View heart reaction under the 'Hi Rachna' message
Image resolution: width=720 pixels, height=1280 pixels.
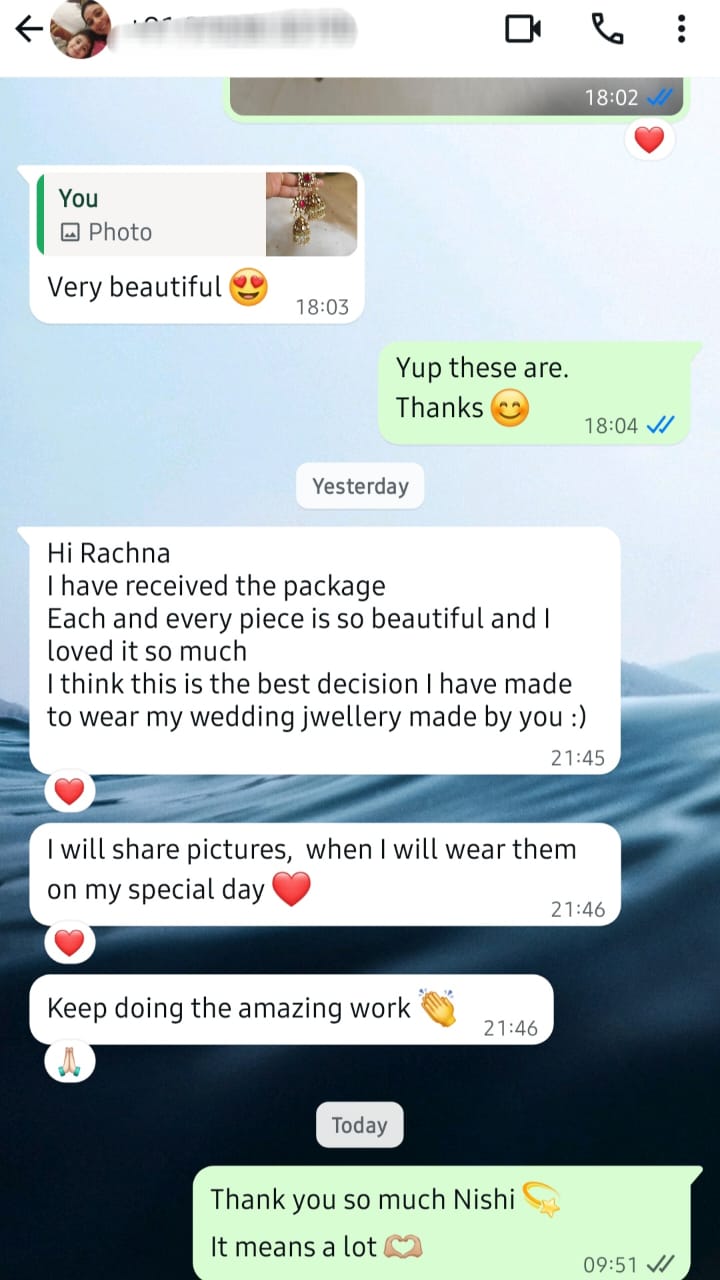(x=69, y=792)
